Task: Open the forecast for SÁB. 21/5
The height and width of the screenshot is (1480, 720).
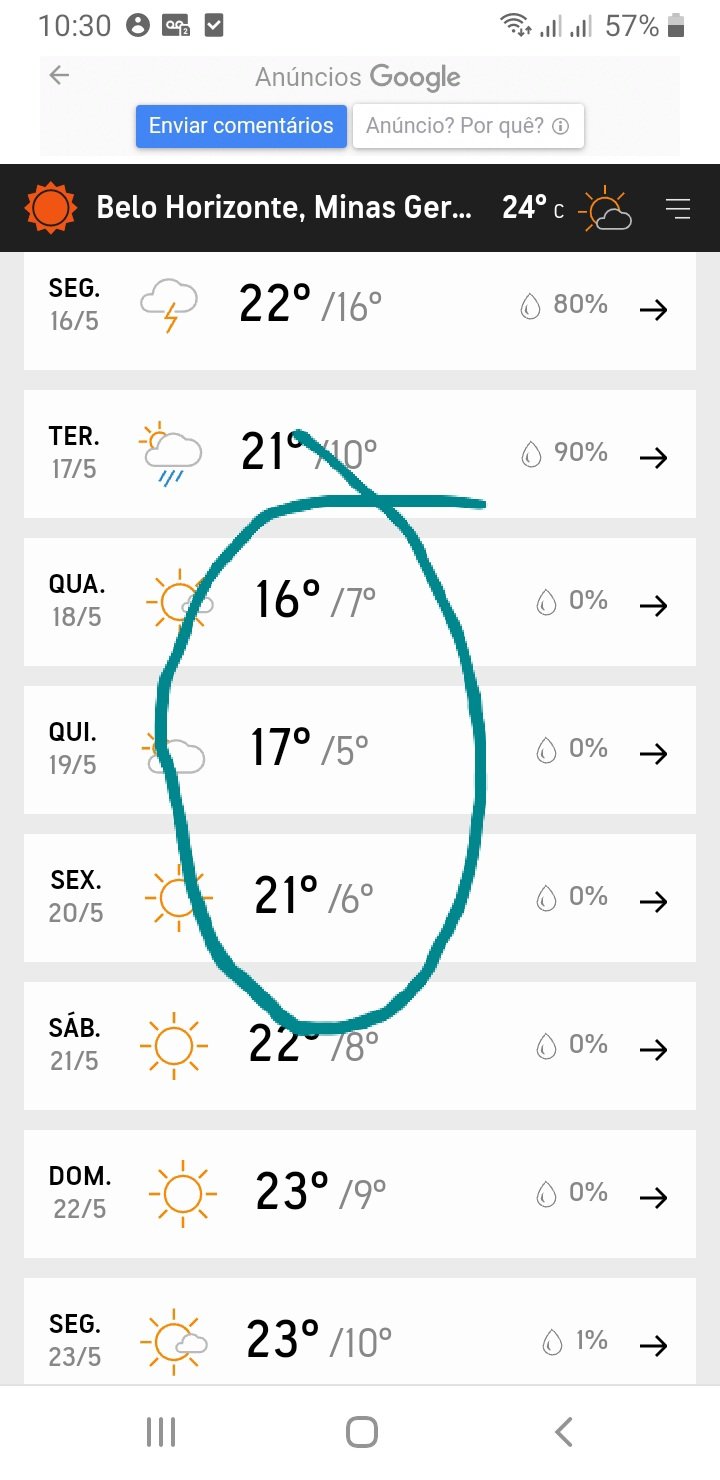Action: pyautogui.click(x=360, y=1046)
